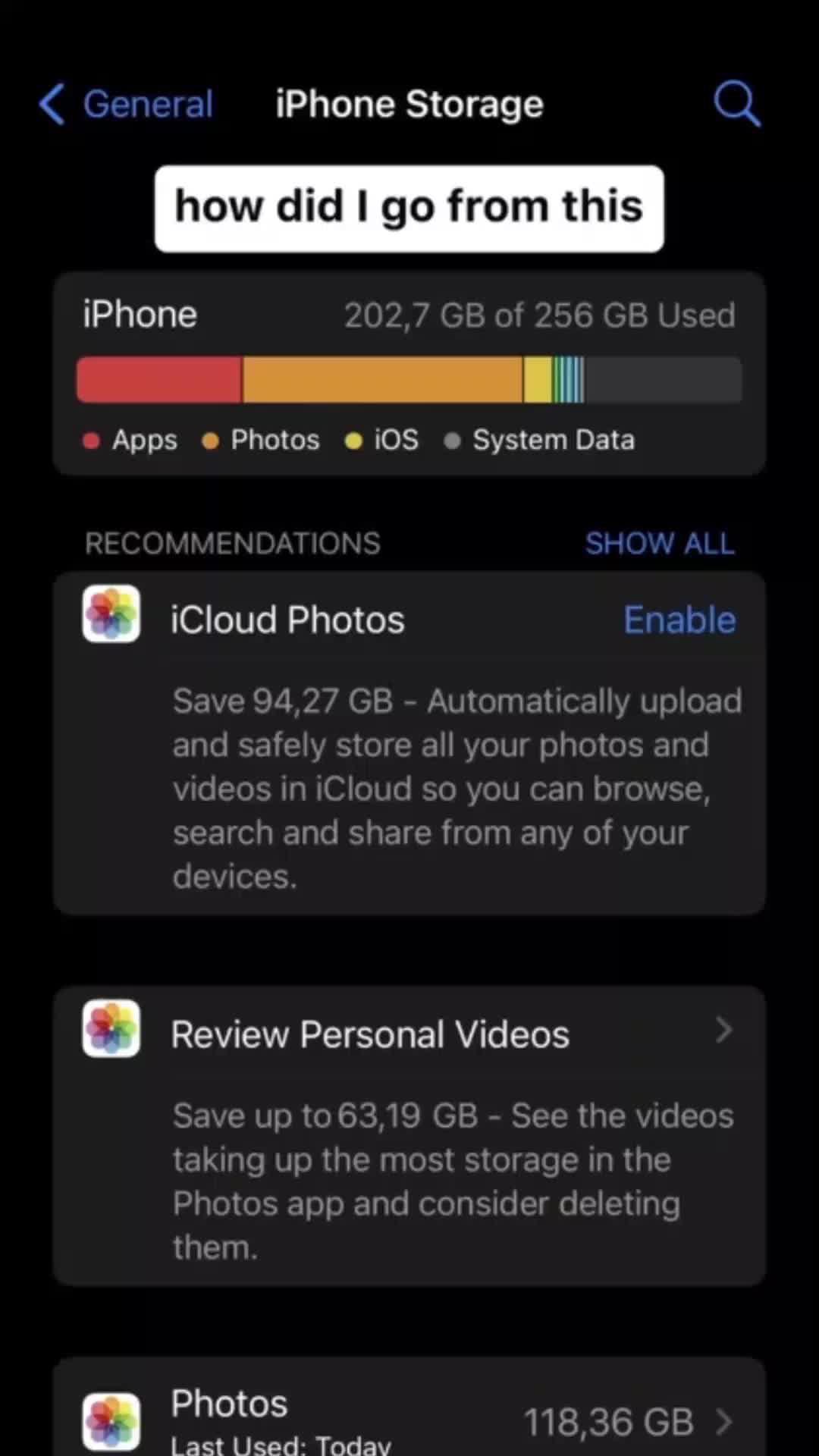Tap the Apps legend dot
This screenshot has height=1456, width=819.
click(x=91, y=440)
